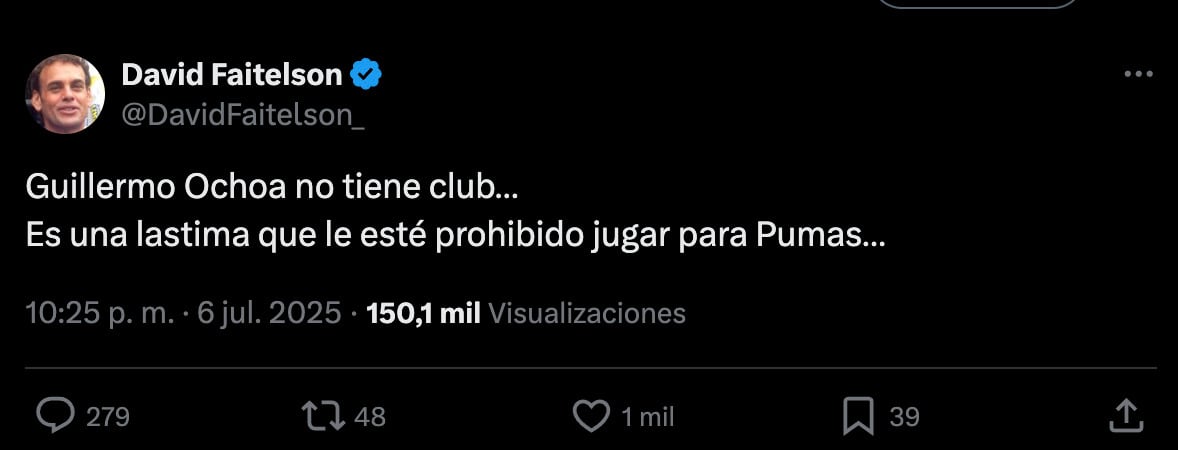1178x450 pixels.
Task: Open the @DavidFaitelson_ handle link
Action: 243,114
